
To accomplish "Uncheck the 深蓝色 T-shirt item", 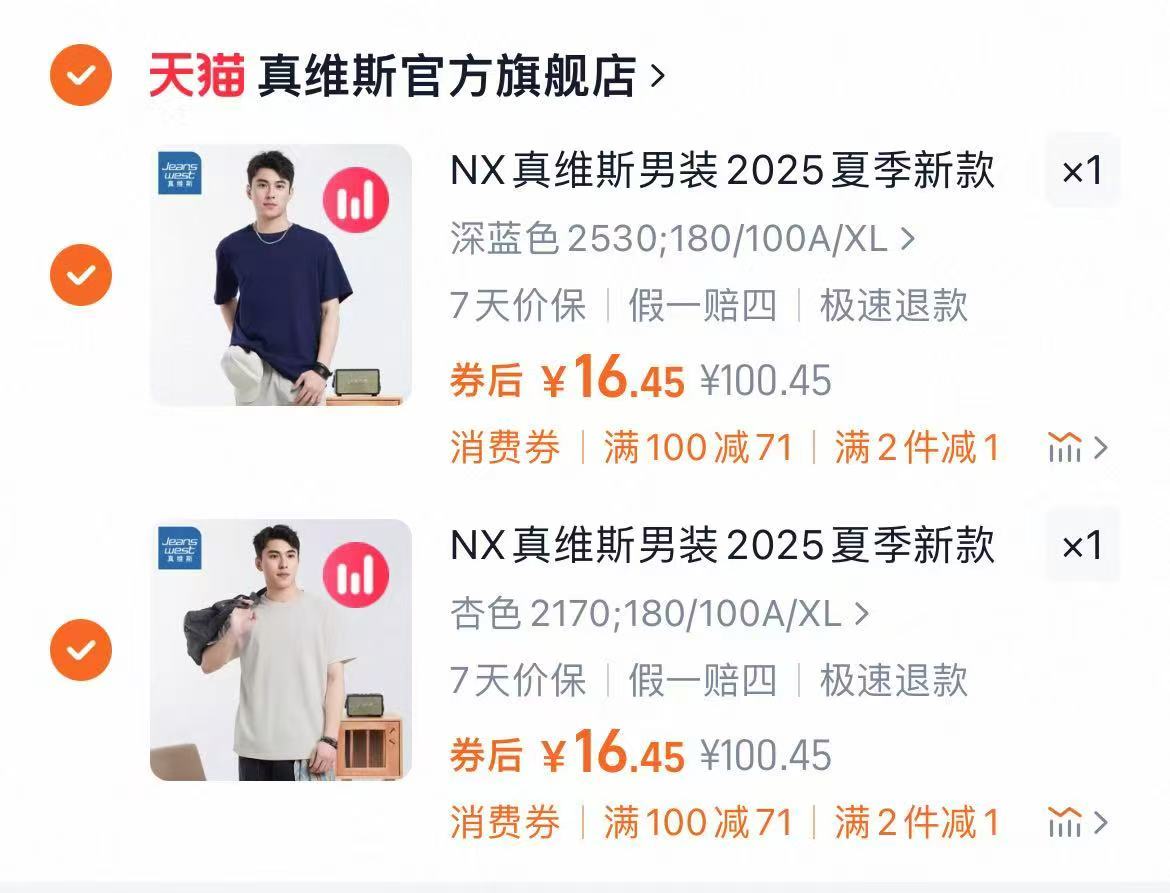I will 81,274.
